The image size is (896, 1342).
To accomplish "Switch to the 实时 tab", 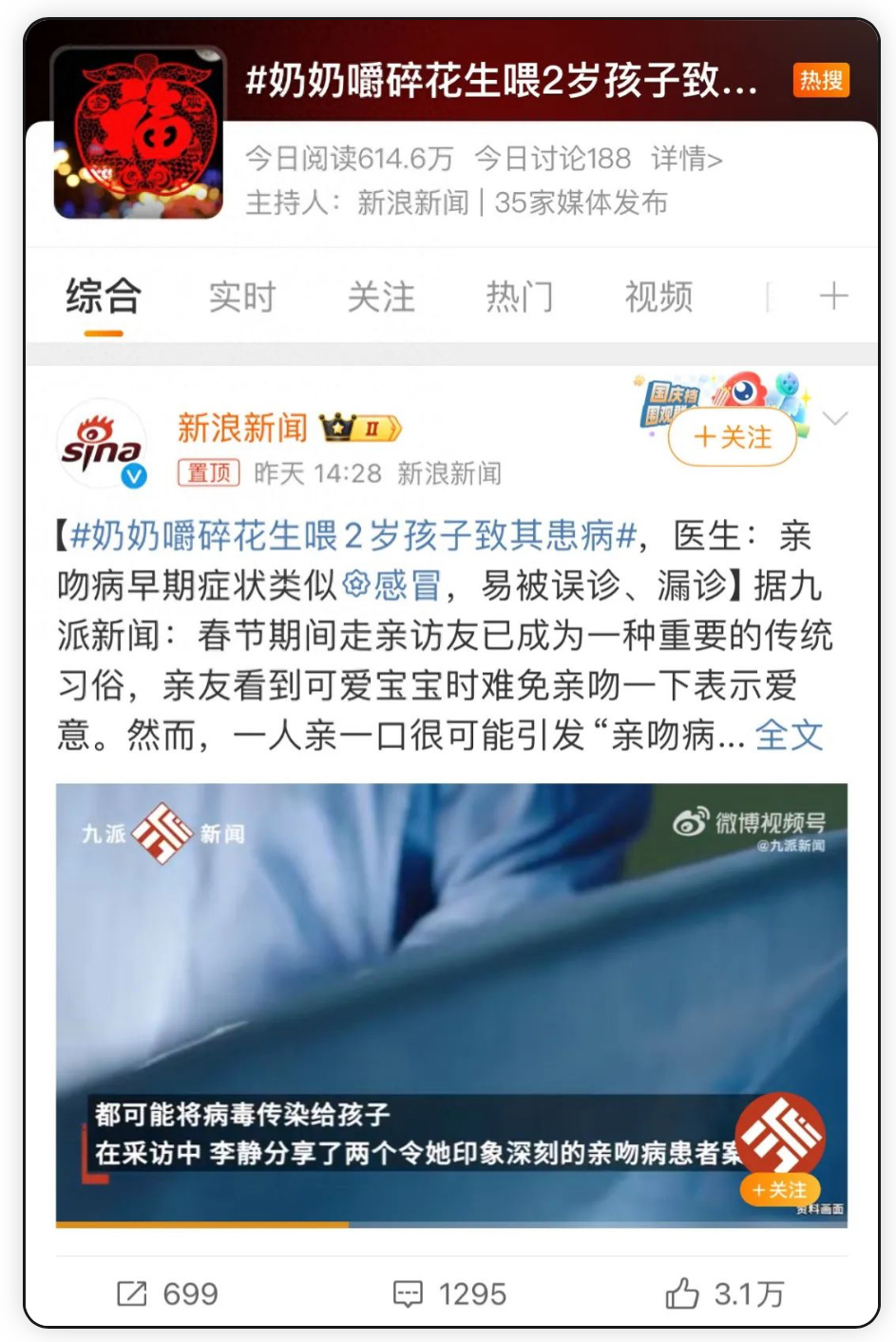I will (241, 297).
